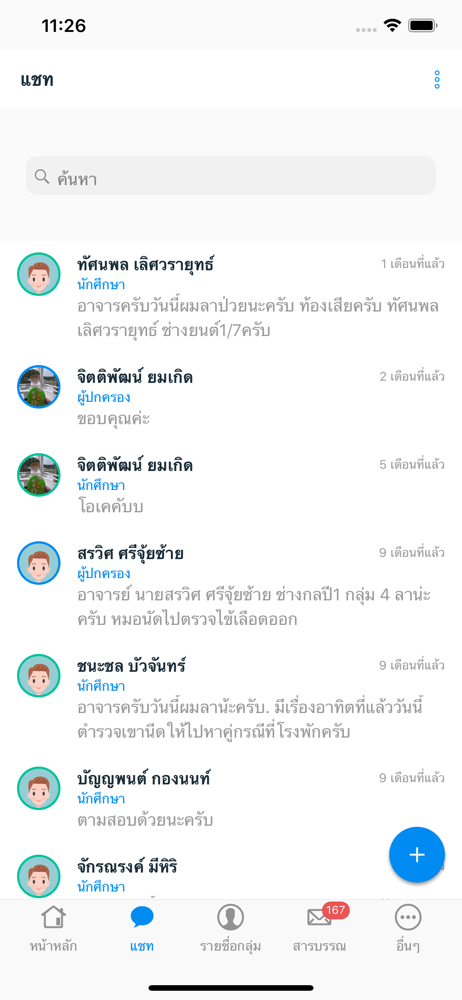The image size is (462, 1000).
Task: Go to the รายชื่อกลุ่ม tab
Action: click(x=230, y=929)
